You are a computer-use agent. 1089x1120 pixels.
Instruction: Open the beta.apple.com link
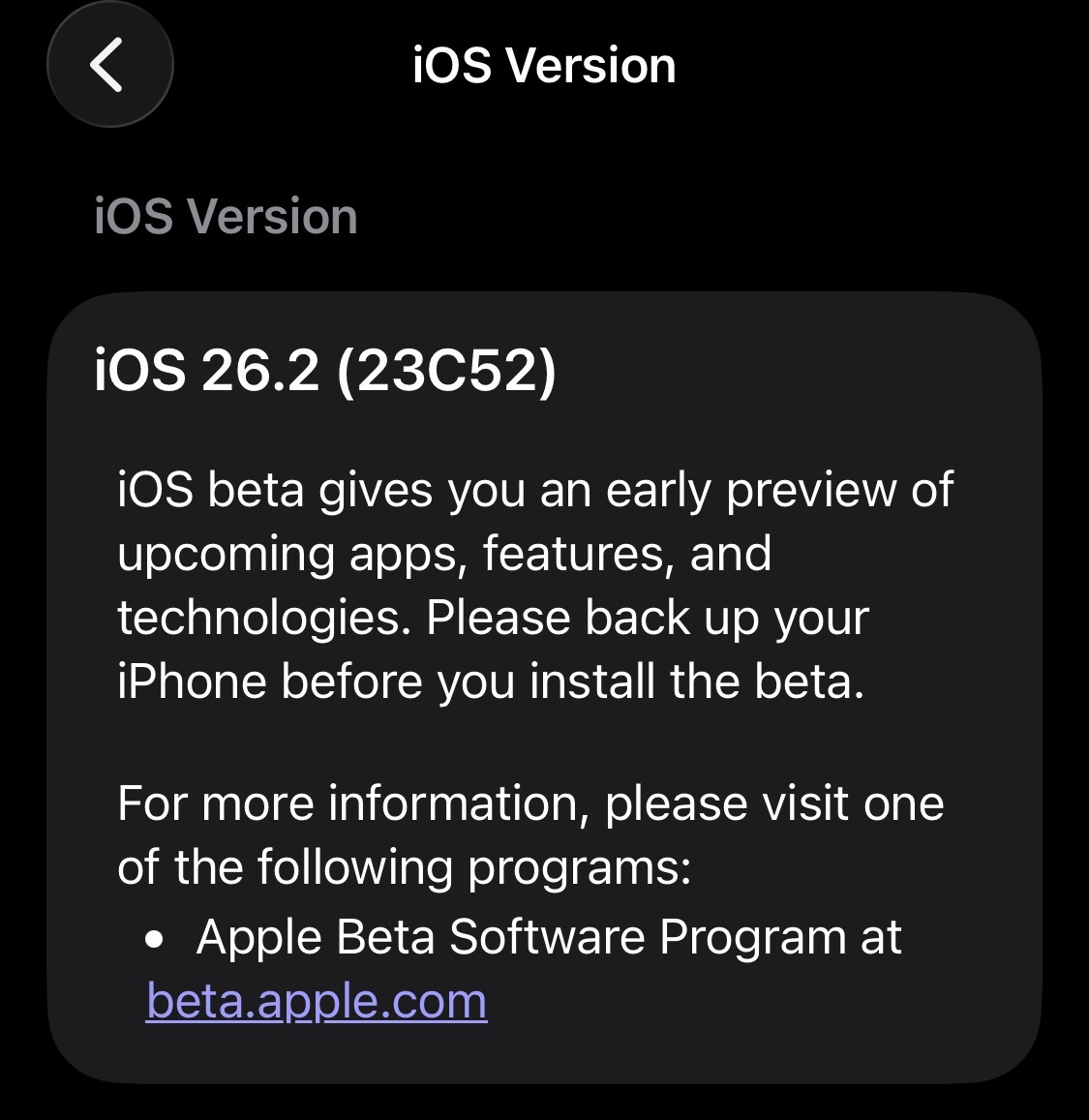pos(317,1001)
